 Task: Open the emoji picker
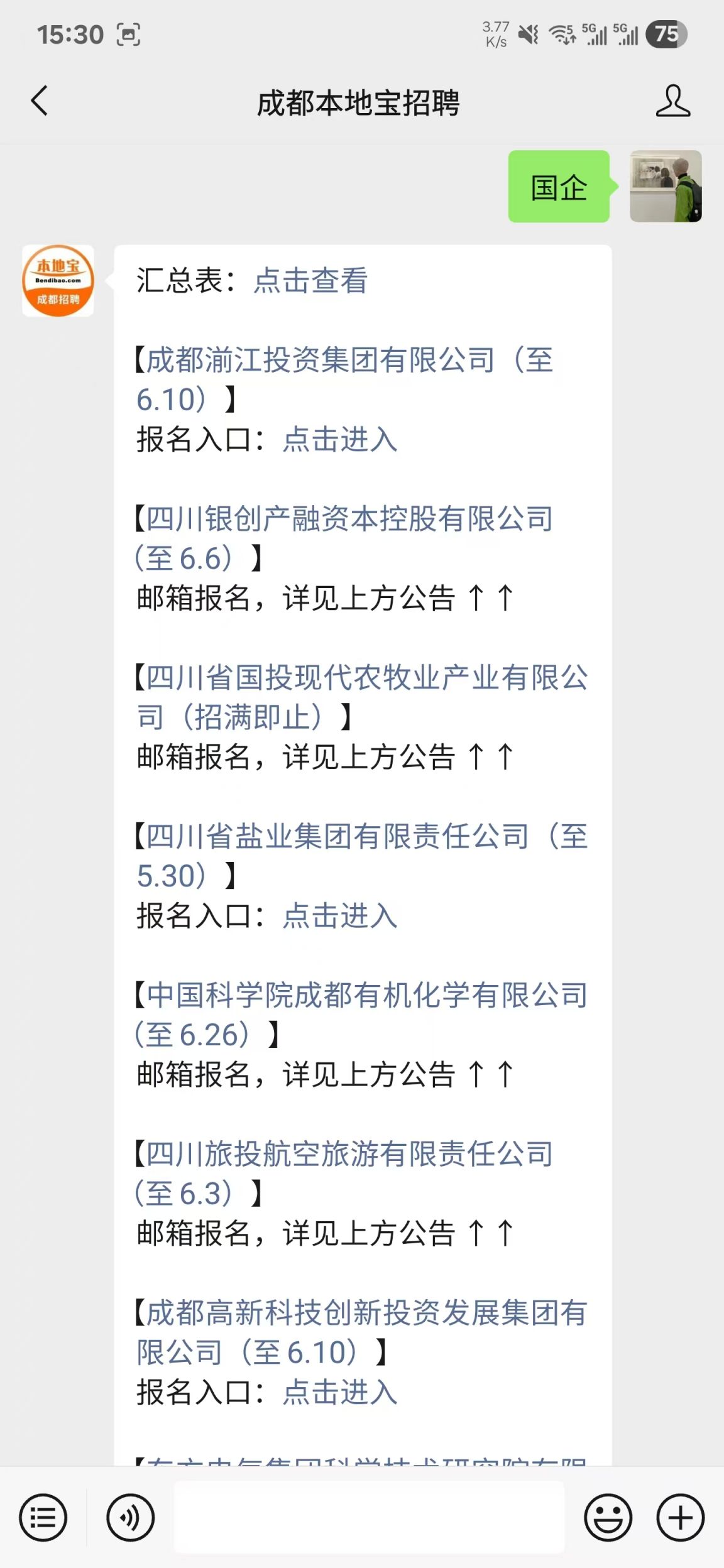point(608,1518)
